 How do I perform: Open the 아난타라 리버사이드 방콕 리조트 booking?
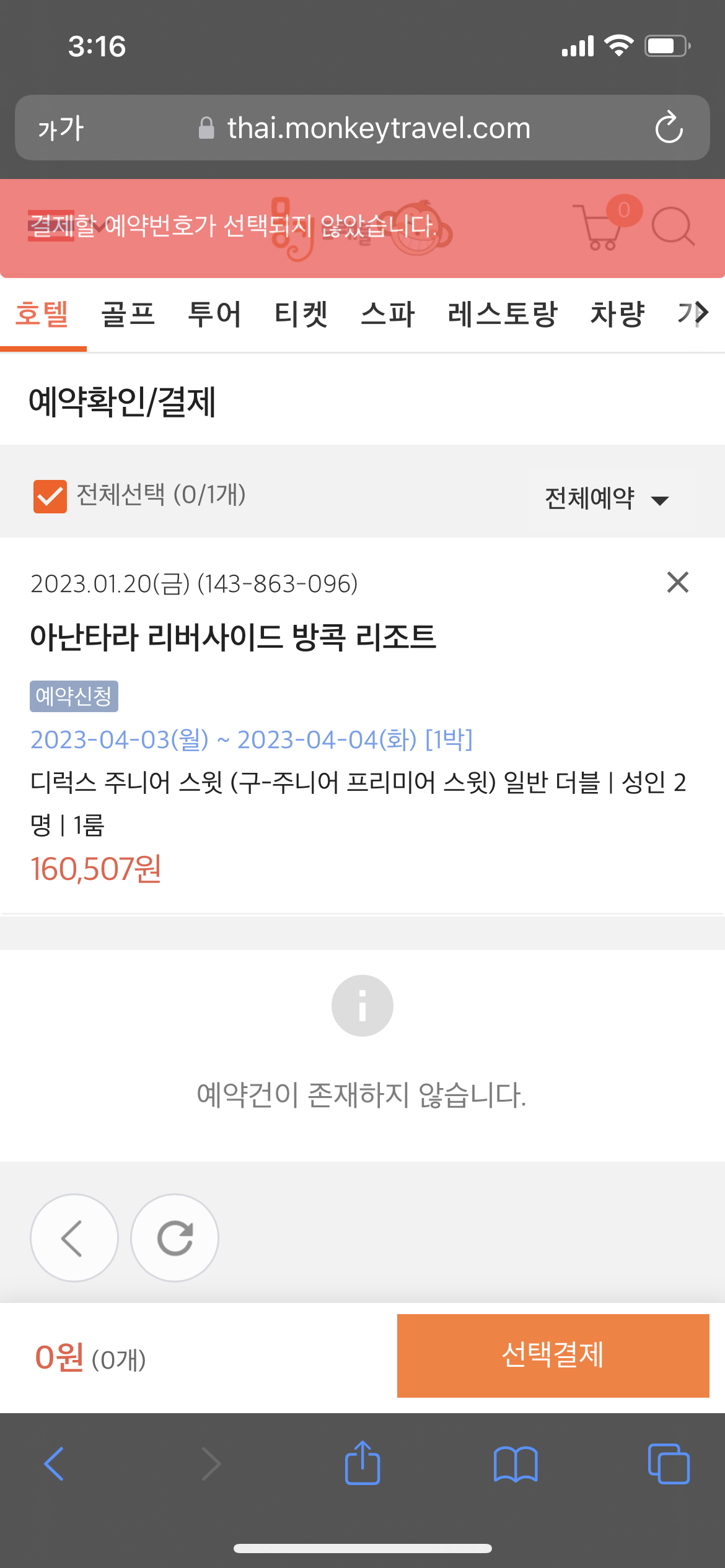tap(233, 637)
